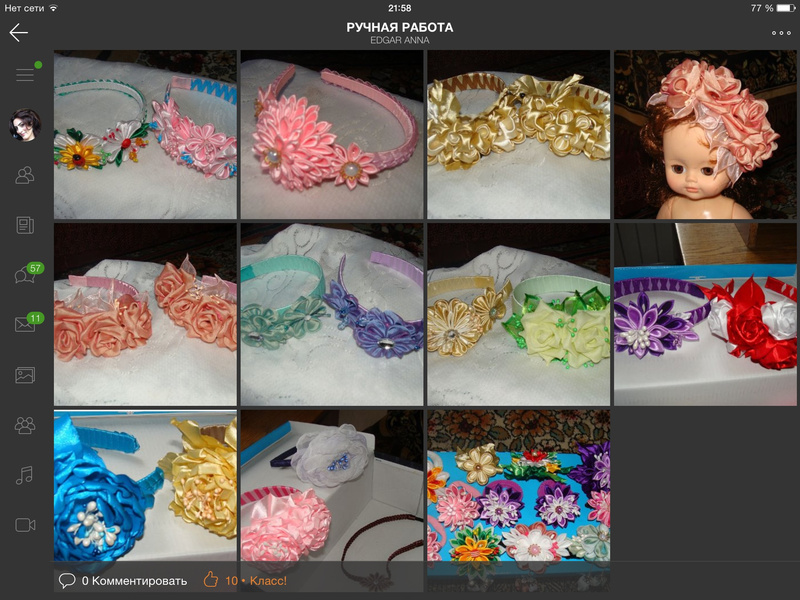This screenshot has width=800, height=600.
Task: Like the album with Класс! button
Action: click(245, 580)
